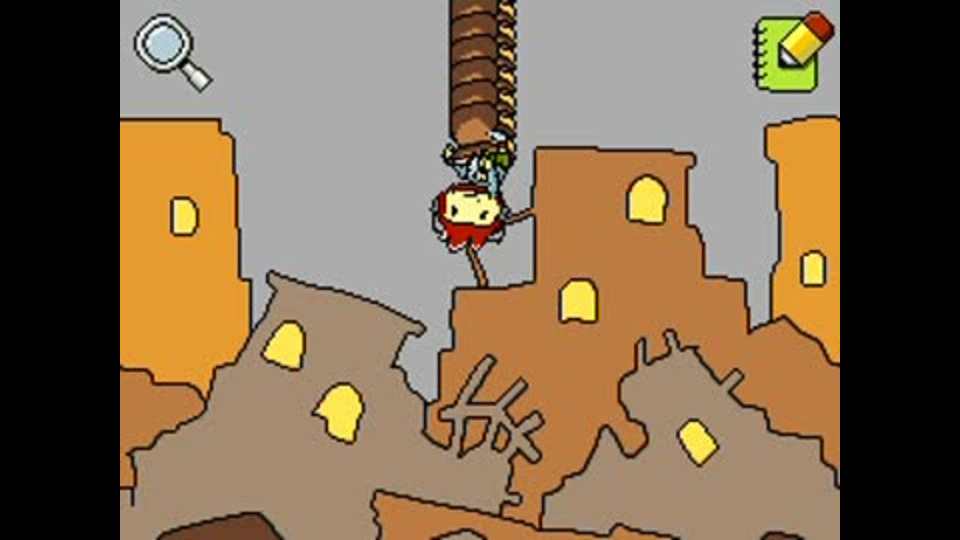Open the notepad to write a word
The image size is (960, 540).
point(793,53)
